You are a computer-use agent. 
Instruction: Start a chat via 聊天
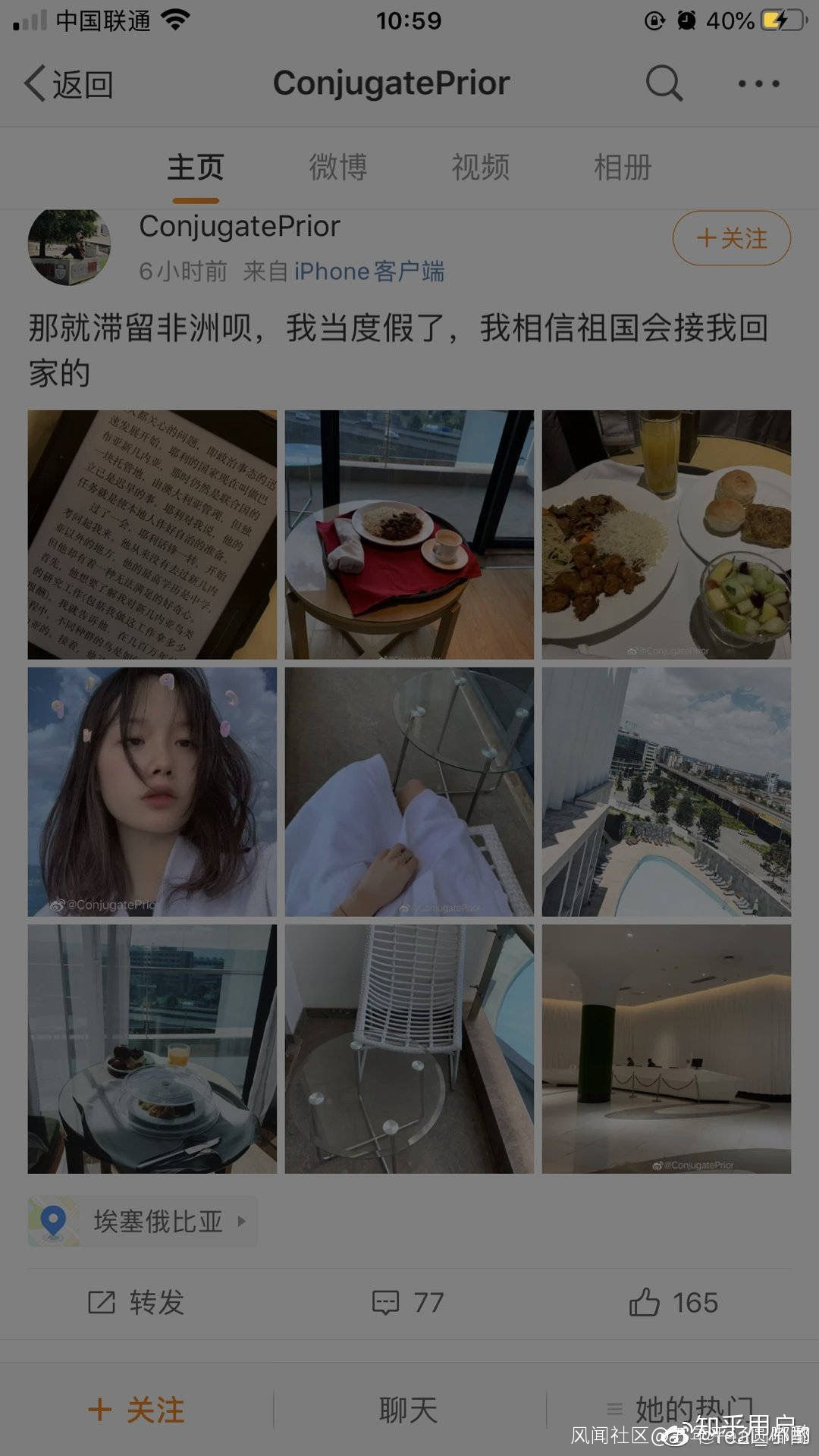tap(408, 1410)
